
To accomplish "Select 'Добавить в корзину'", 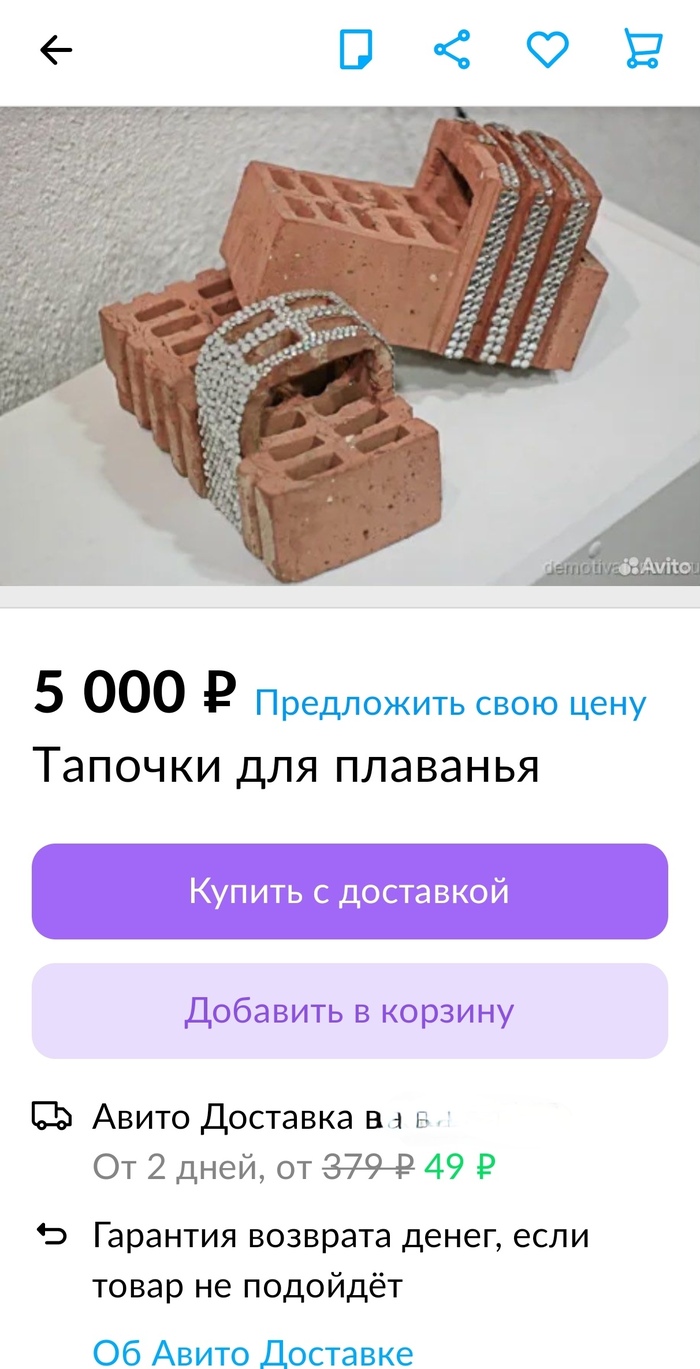I will [x=350, y=1011].
